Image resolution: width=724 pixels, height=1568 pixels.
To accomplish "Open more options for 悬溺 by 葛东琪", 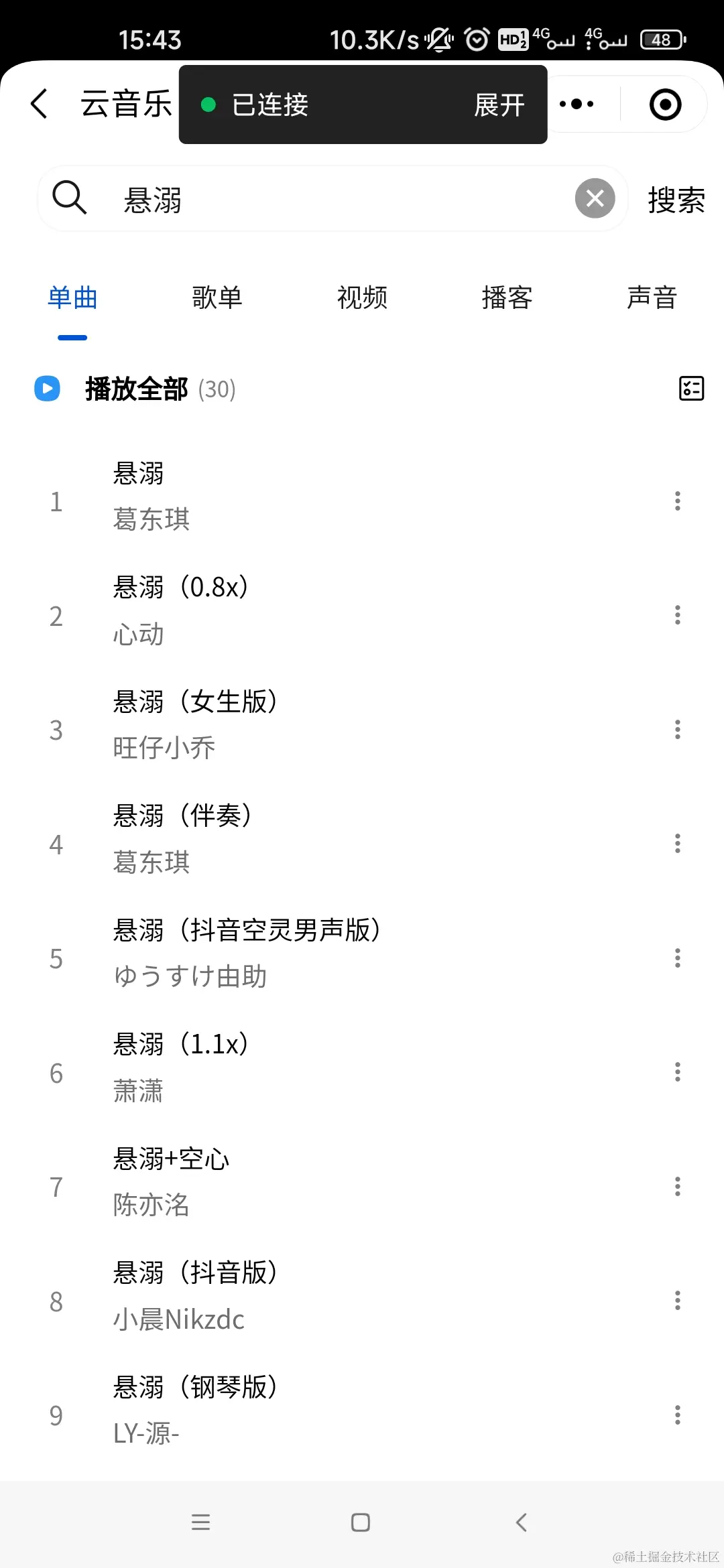I will (677, 501).
